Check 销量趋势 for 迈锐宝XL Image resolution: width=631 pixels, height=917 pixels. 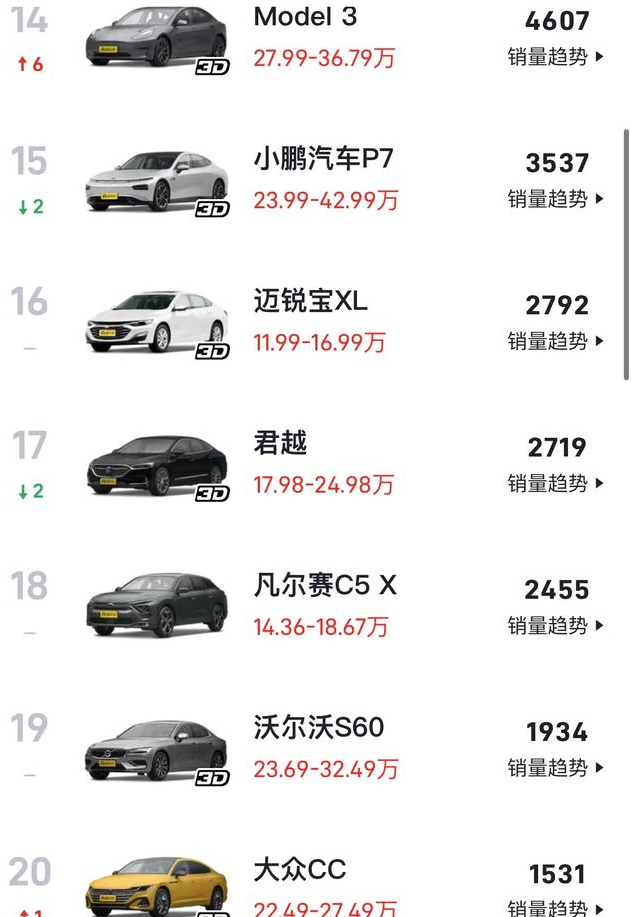tap(556, 341)
